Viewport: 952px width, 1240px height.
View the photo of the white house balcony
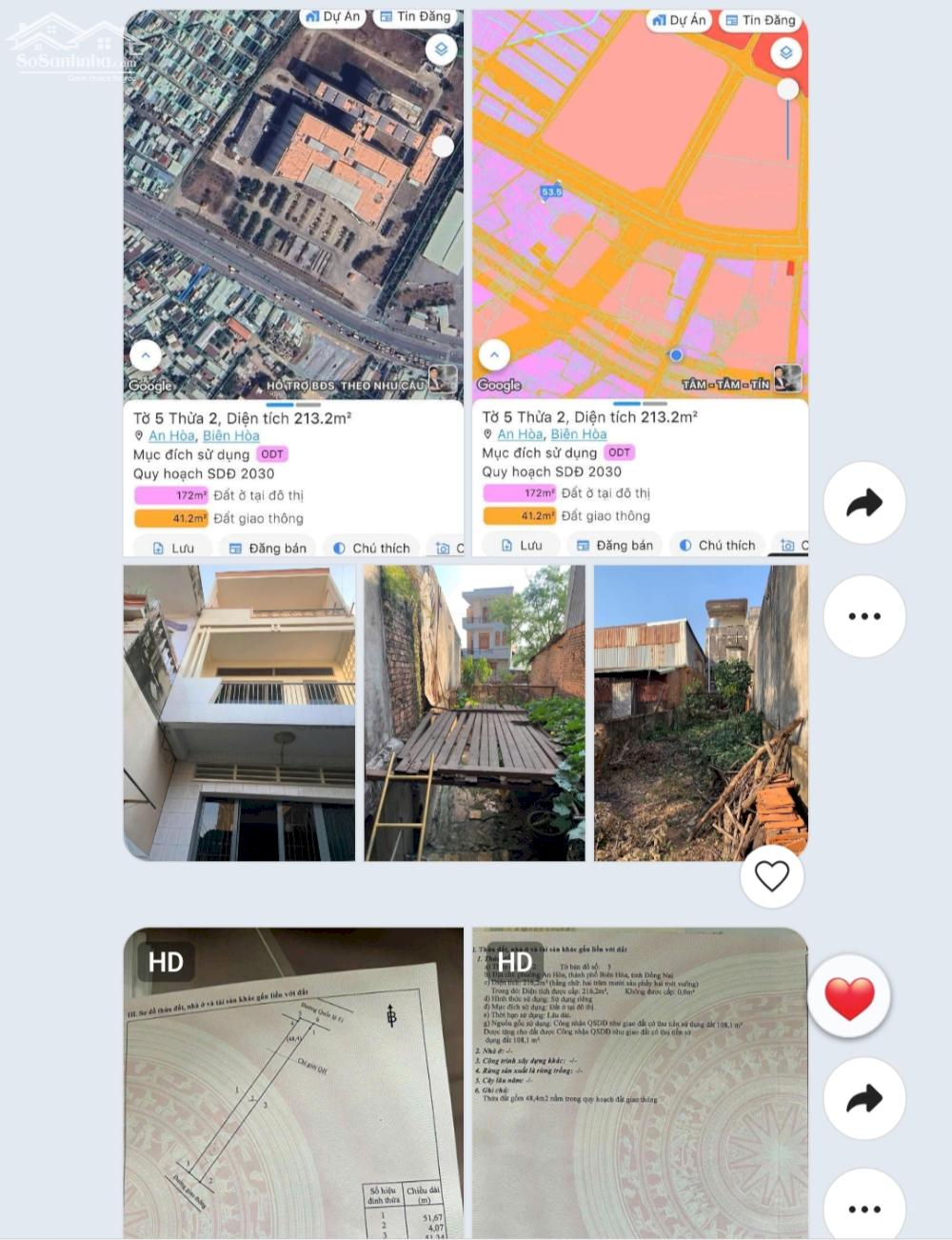[239, 713]
